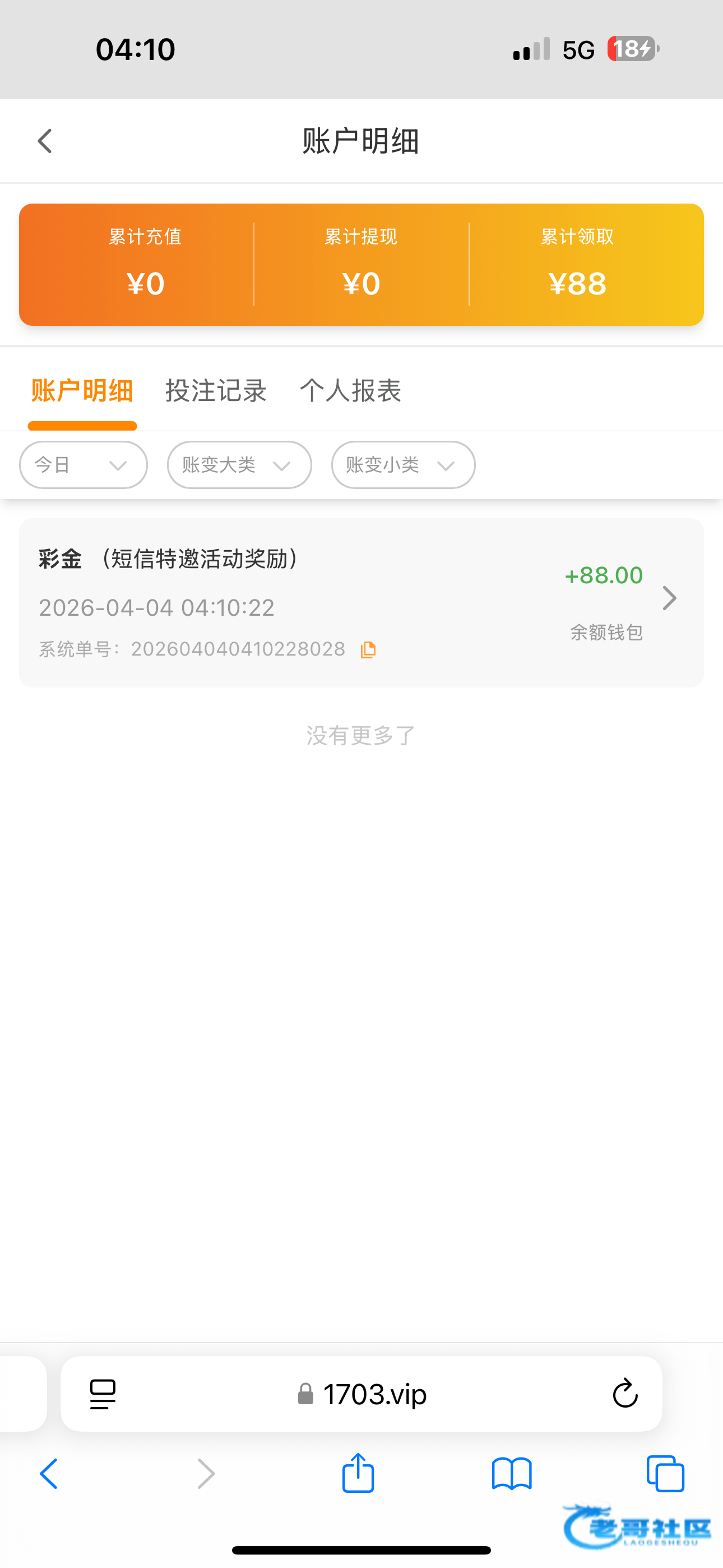Go back from the 账户明细 page

pyautogui.click(x=45, y=141)
